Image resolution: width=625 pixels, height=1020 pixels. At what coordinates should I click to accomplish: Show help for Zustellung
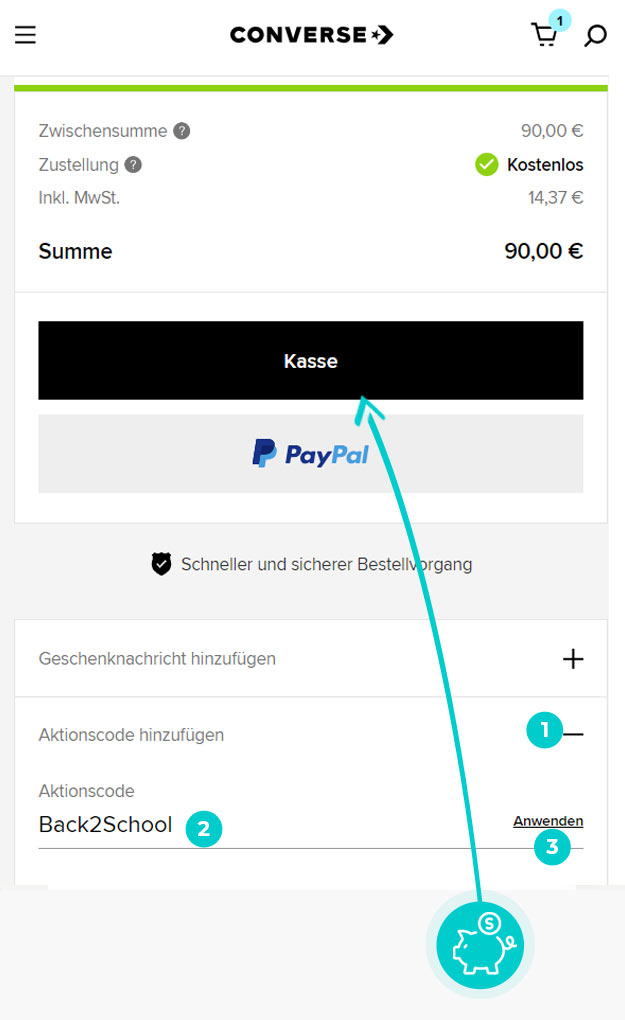click(133, 165)
